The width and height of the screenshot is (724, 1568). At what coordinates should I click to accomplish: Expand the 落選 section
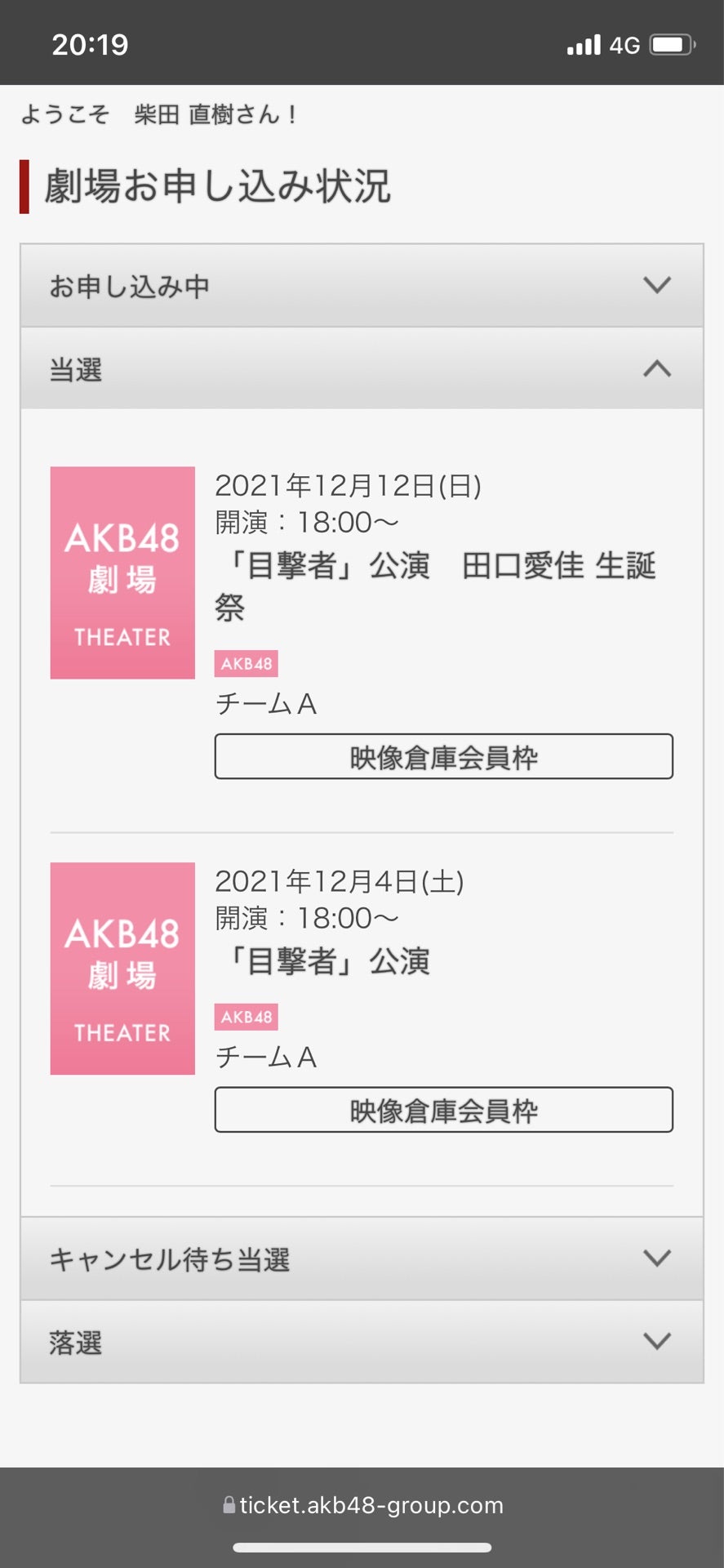tap(362, 1342)
